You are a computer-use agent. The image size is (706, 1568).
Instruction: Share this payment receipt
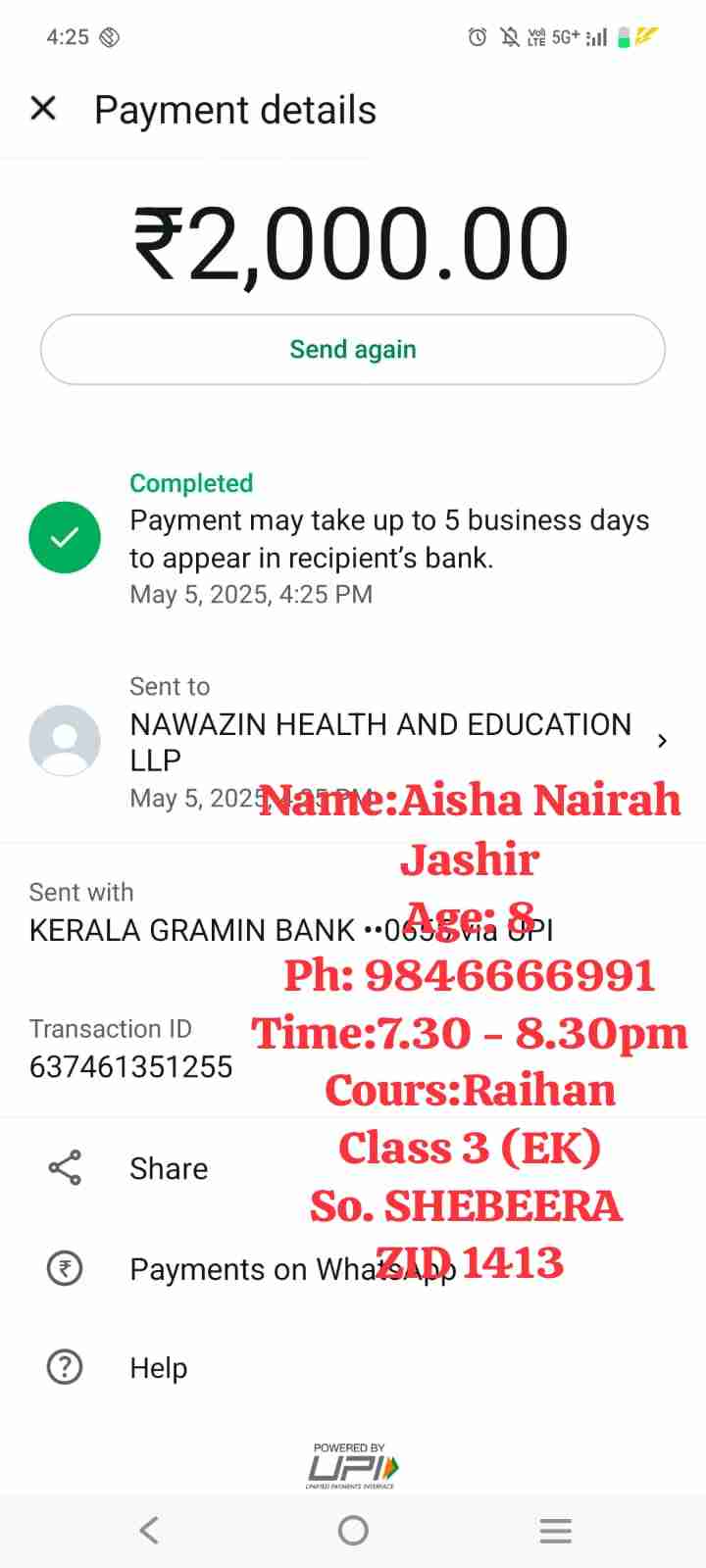(168, 1168)
